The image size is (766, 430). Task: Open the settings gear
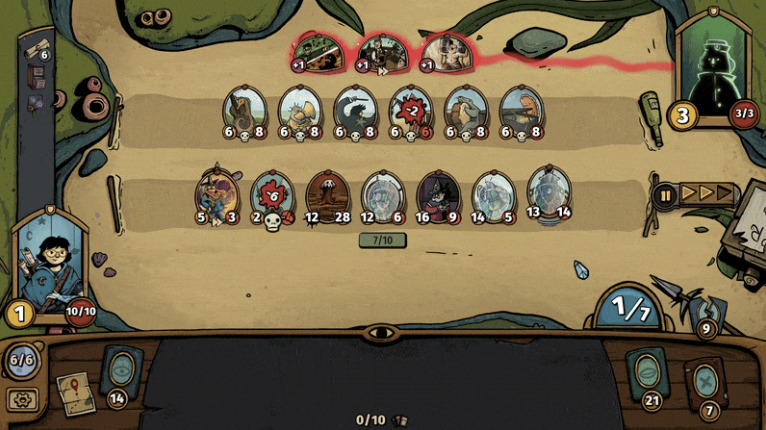22,399
